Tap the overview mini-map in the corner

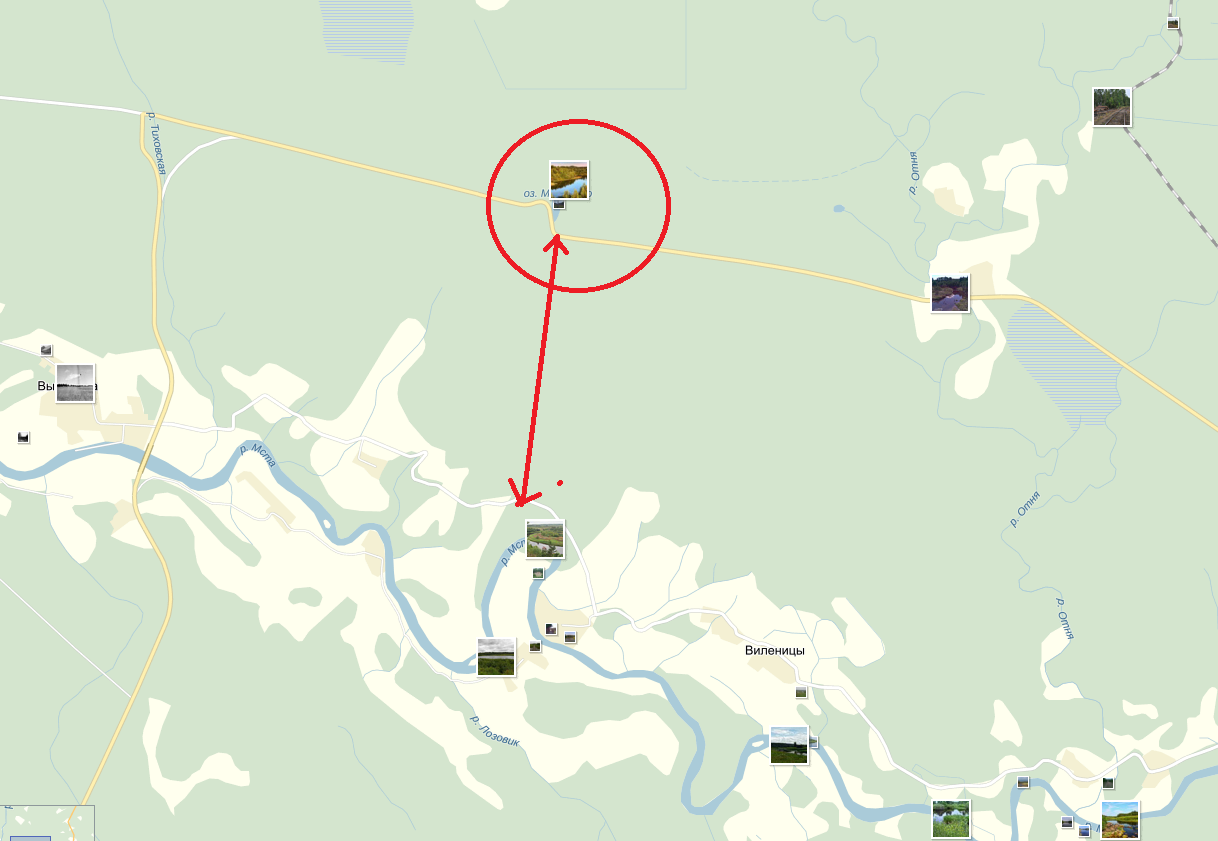[x=47, y=822]
